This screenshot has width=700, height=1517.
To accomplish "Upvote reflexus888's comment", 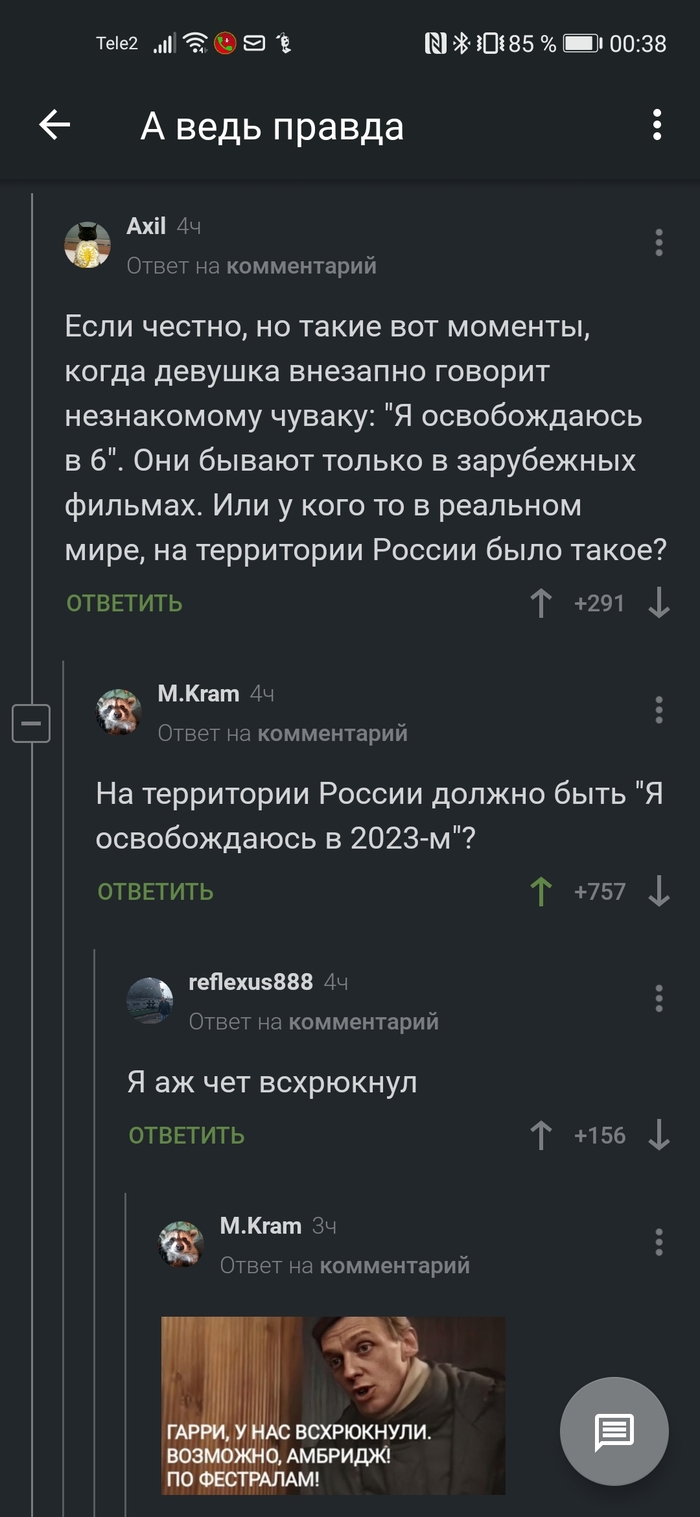I will pos(541,1135).
